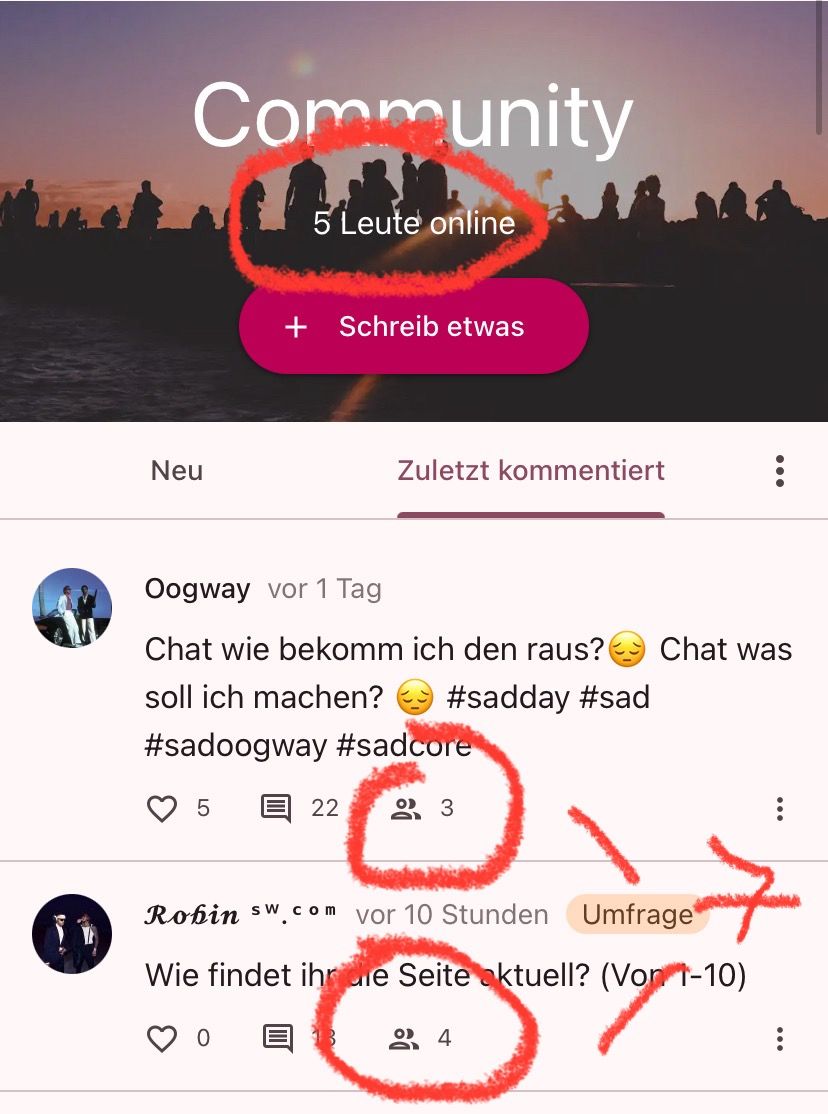Tap the Schreib etwas button
The height and width of the screenshot is (1114, 828).
tap(413, 327)
